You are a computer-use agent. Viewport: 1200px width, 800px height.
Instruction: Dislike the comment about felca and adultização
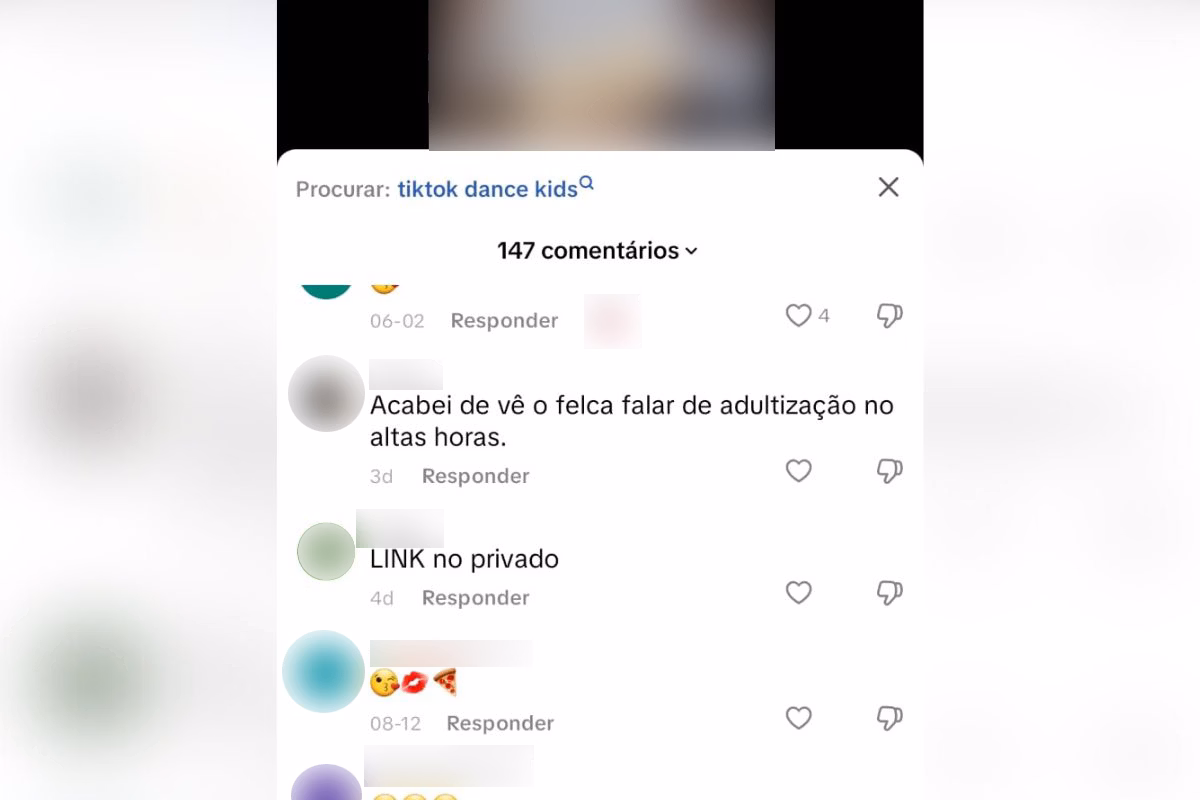(x=889, y=471)
